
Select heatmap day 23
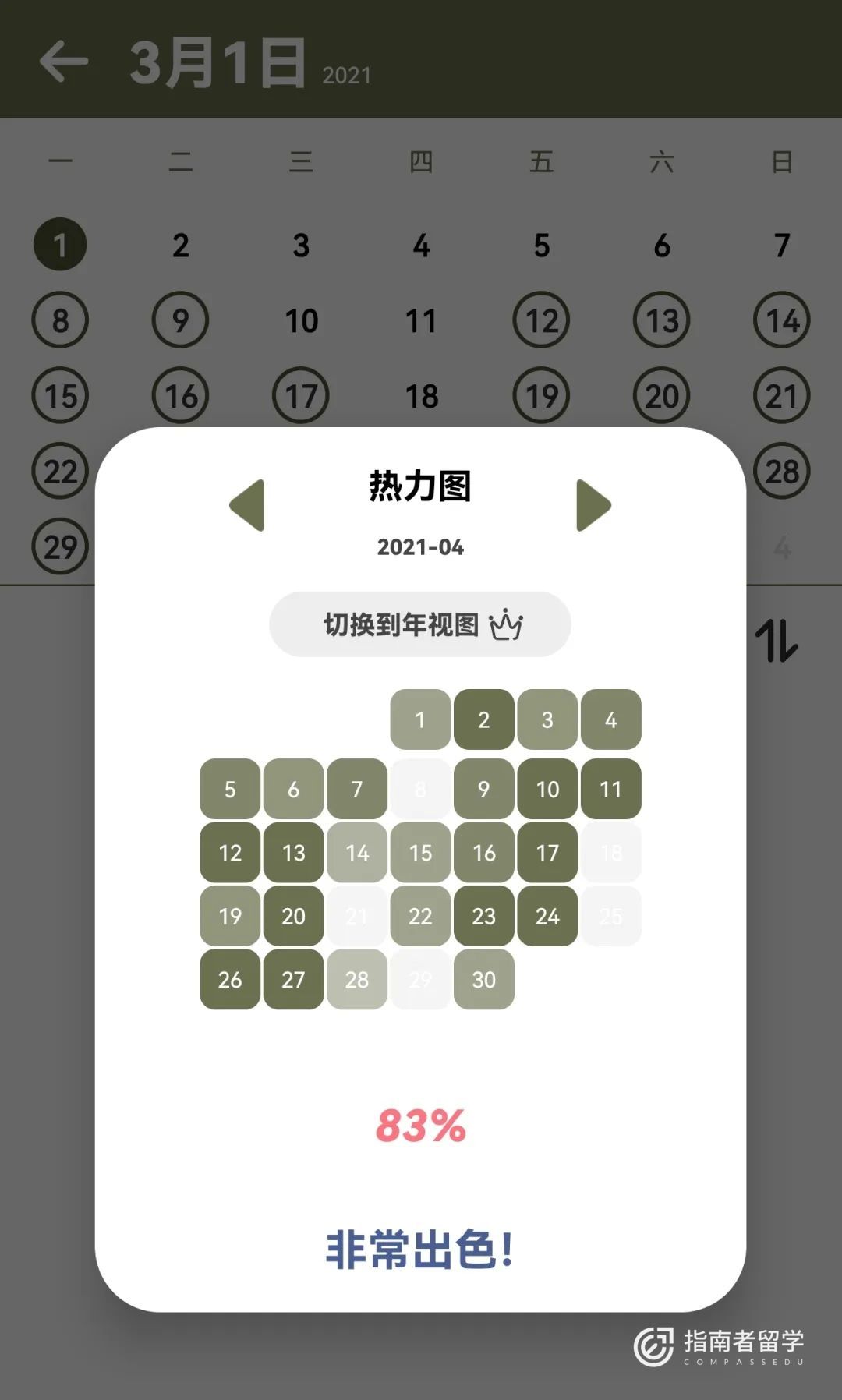point(483,916)
